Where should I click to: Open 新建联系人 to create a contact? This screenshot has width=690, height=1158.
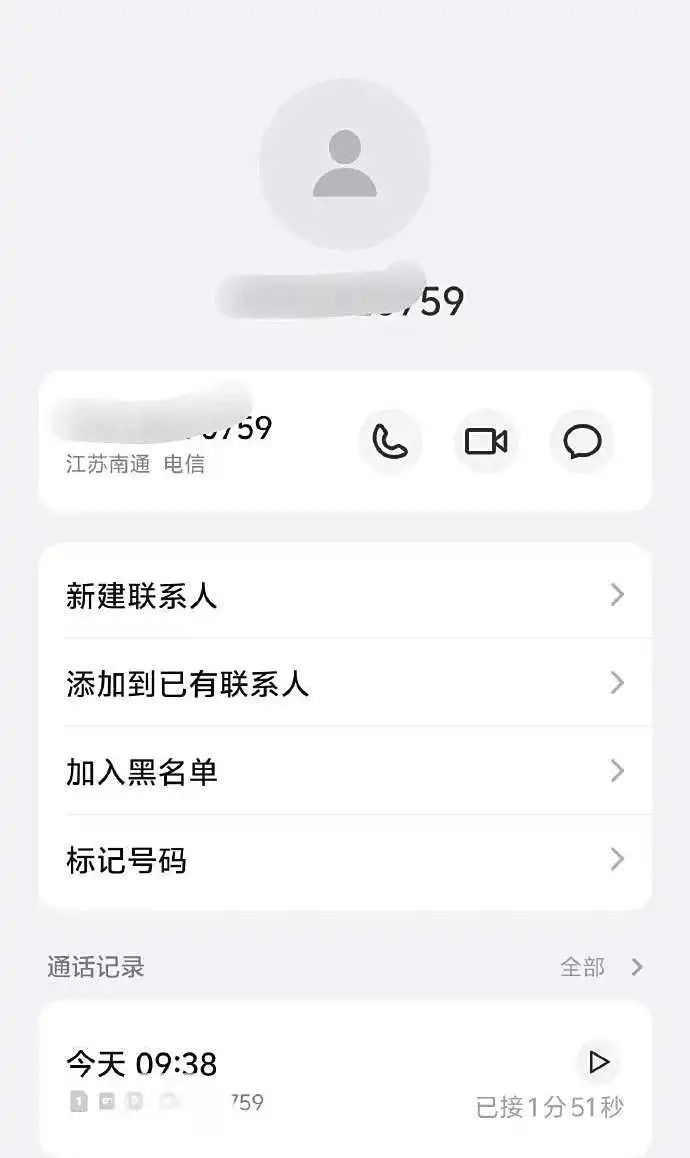pos(344,596)
